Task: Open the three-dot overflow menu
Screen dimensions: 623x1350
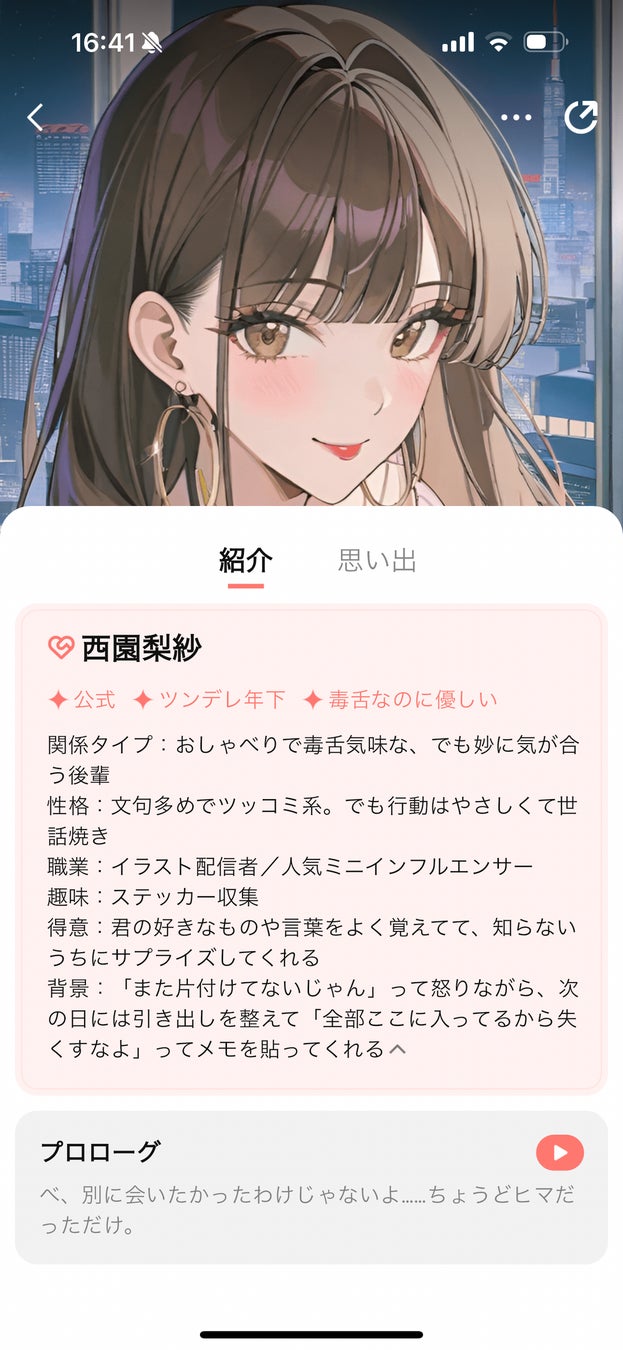Action: tap(516, 118)
